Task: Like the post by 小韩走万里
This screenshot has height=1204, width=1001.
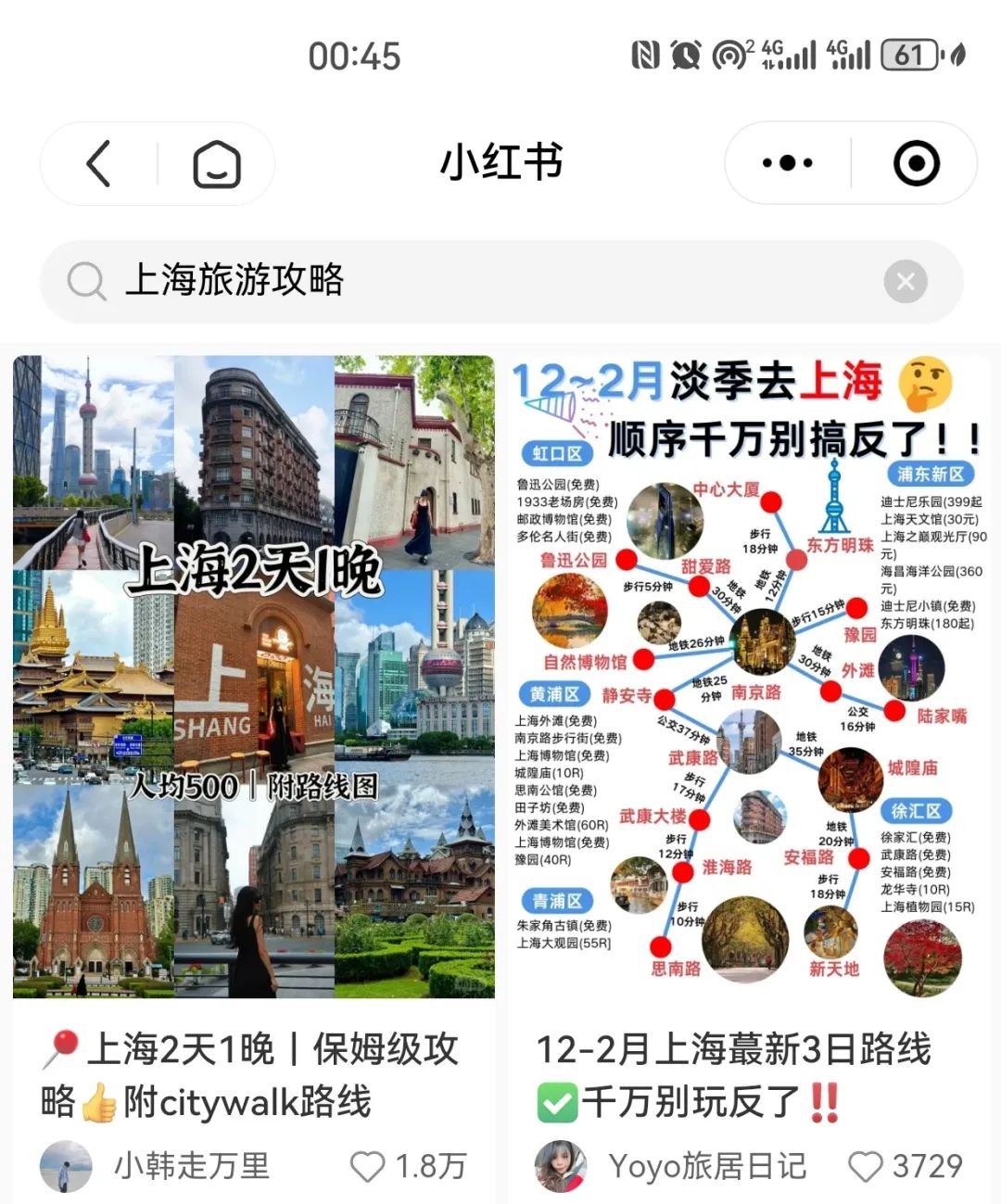Action: [x=368, y=1166]
